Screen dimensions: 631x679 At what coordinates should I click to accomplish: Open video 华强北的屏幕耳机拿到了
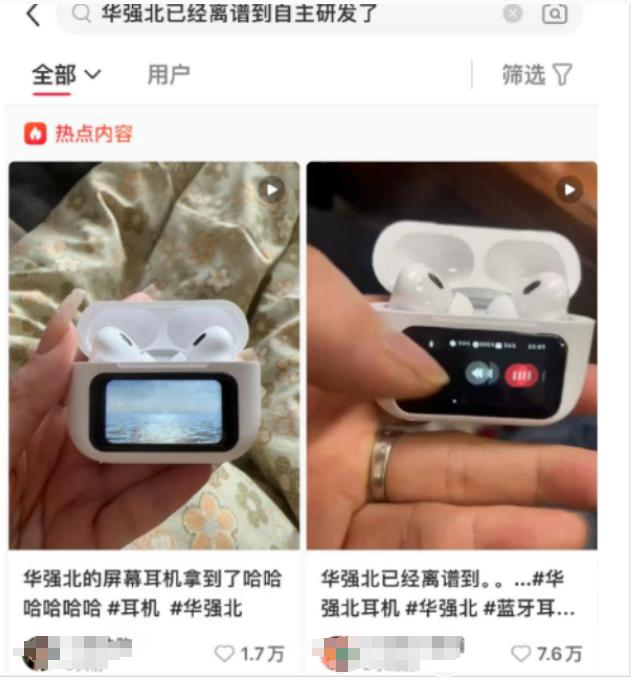[154, 355]
